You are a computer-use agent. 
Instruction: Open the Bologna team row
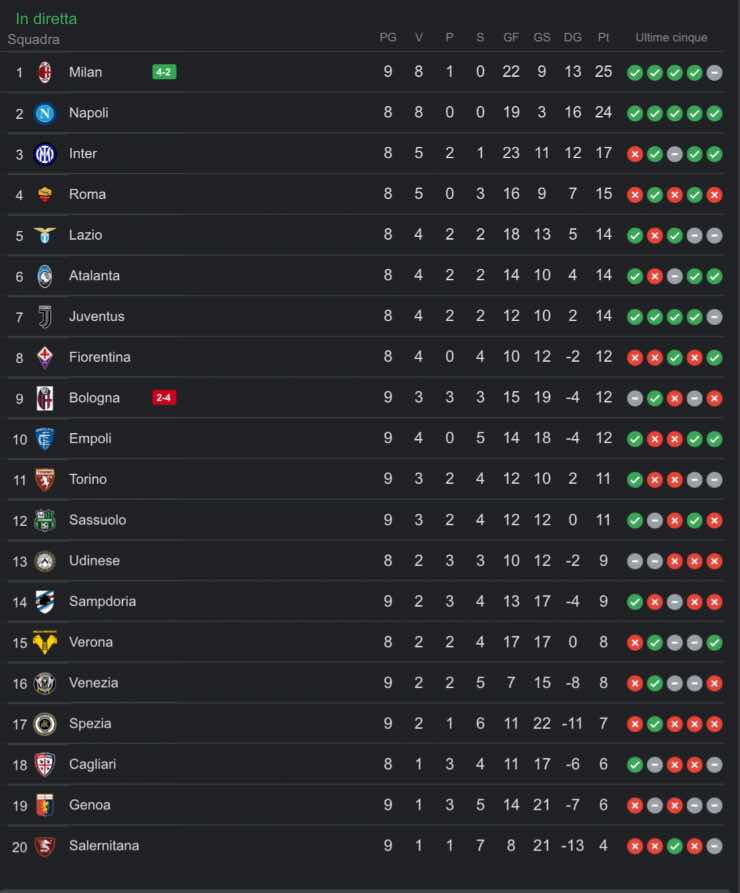pyautogui.click(x=94, y=398)
